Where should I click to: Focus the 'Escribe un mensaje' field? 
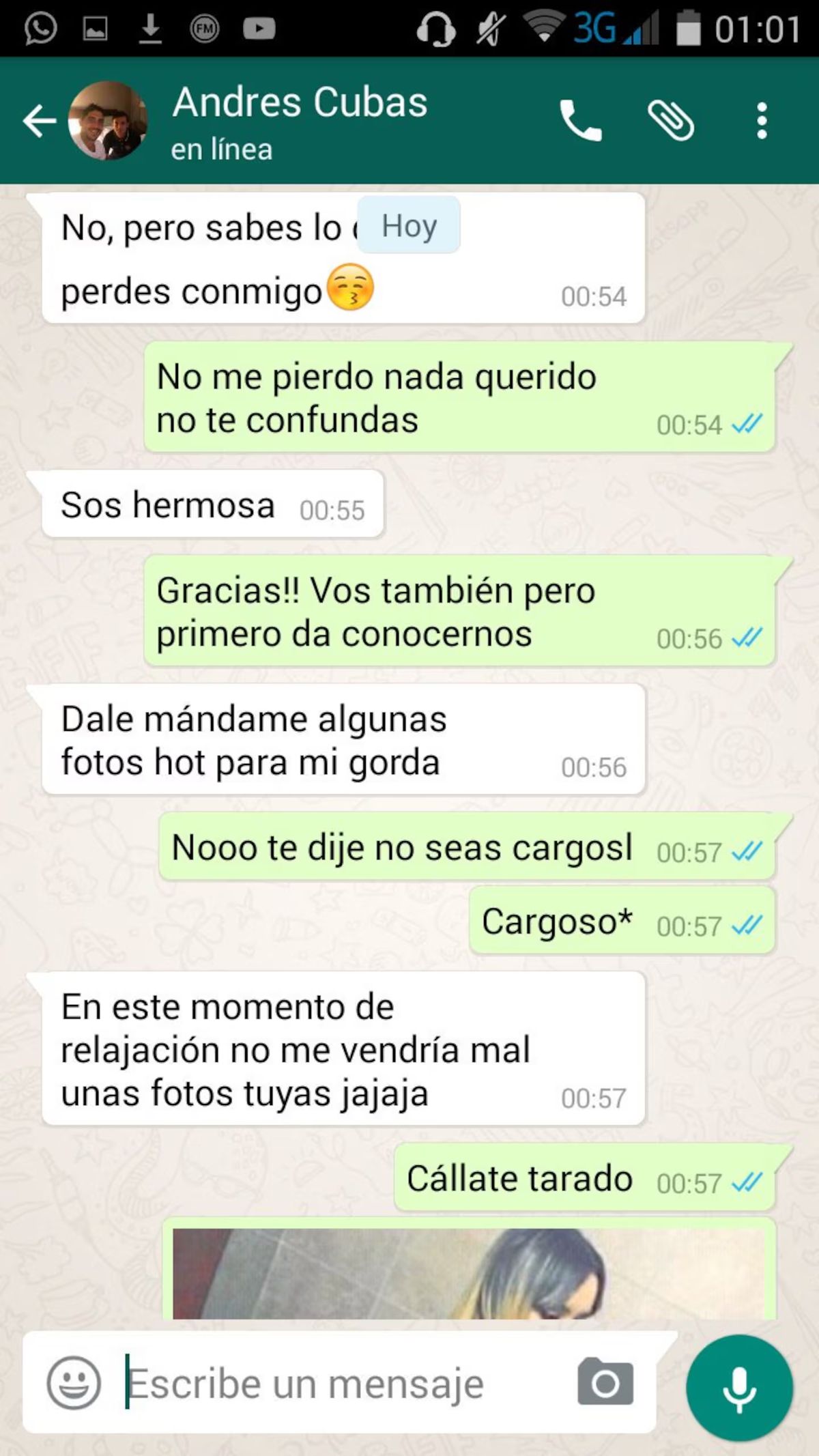[x=341, y=1384]
